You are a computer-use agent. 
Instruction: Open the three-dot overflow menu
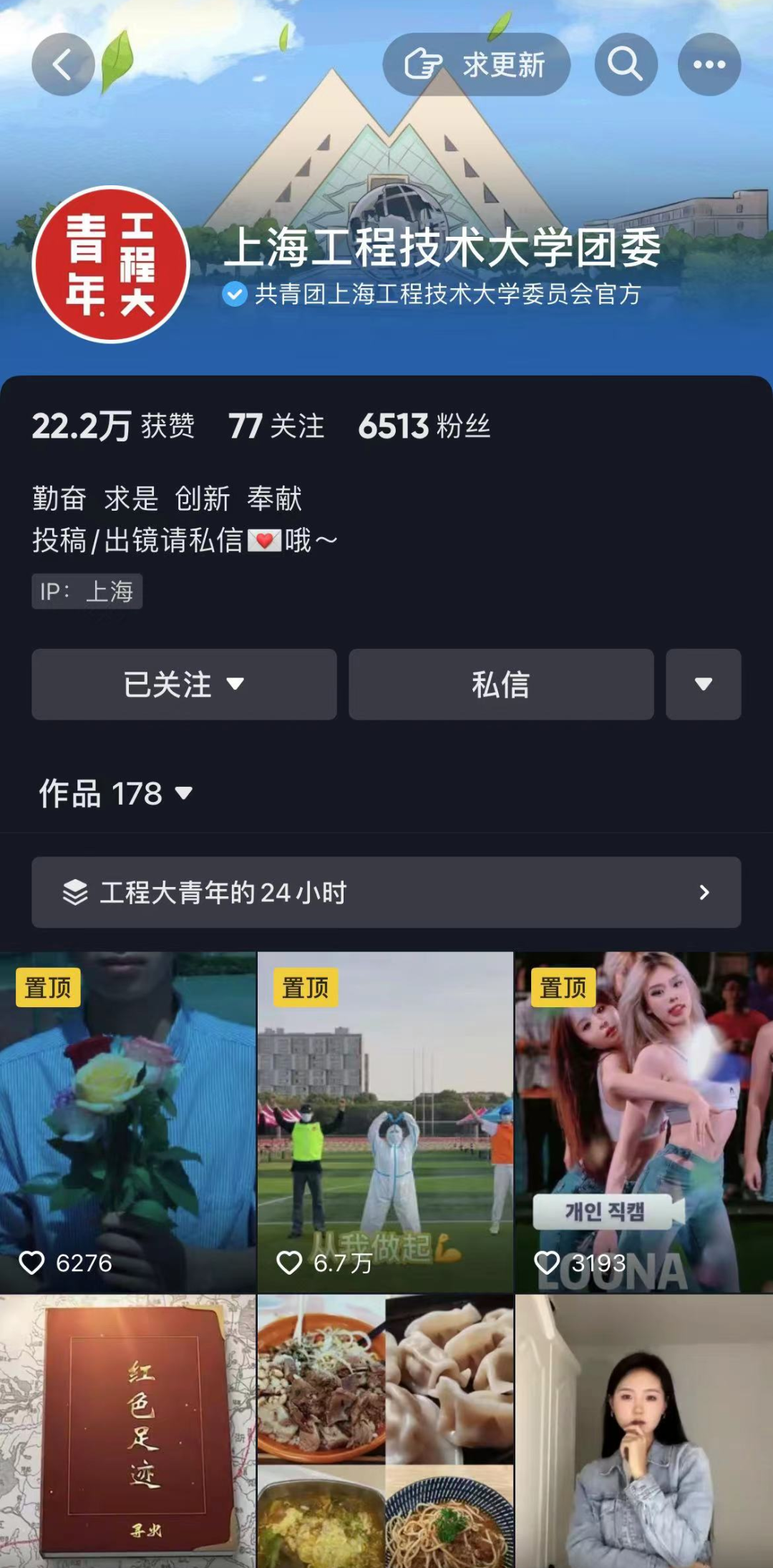click(x=709, y=64)
